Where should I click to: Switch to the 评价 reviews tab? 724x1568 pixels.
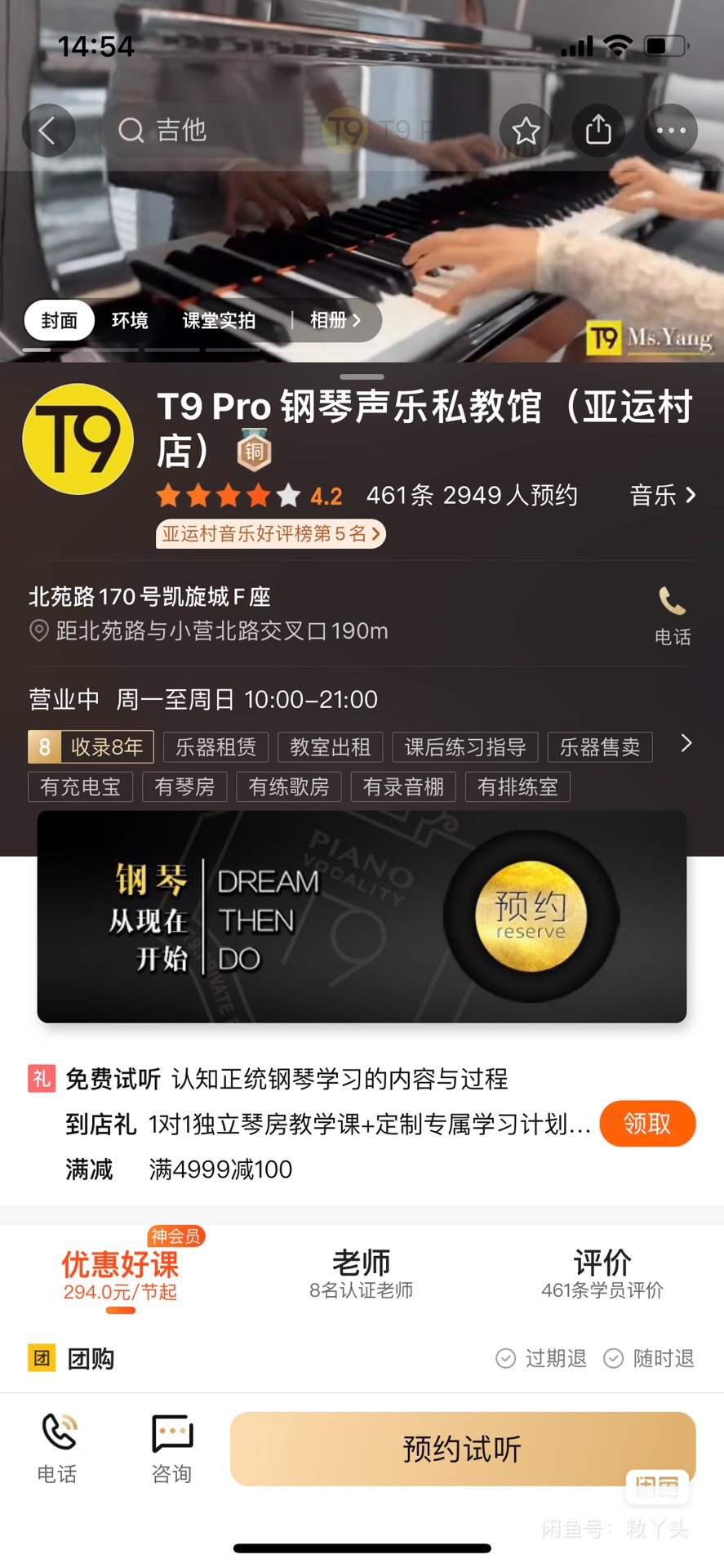tap(602, 1272)
